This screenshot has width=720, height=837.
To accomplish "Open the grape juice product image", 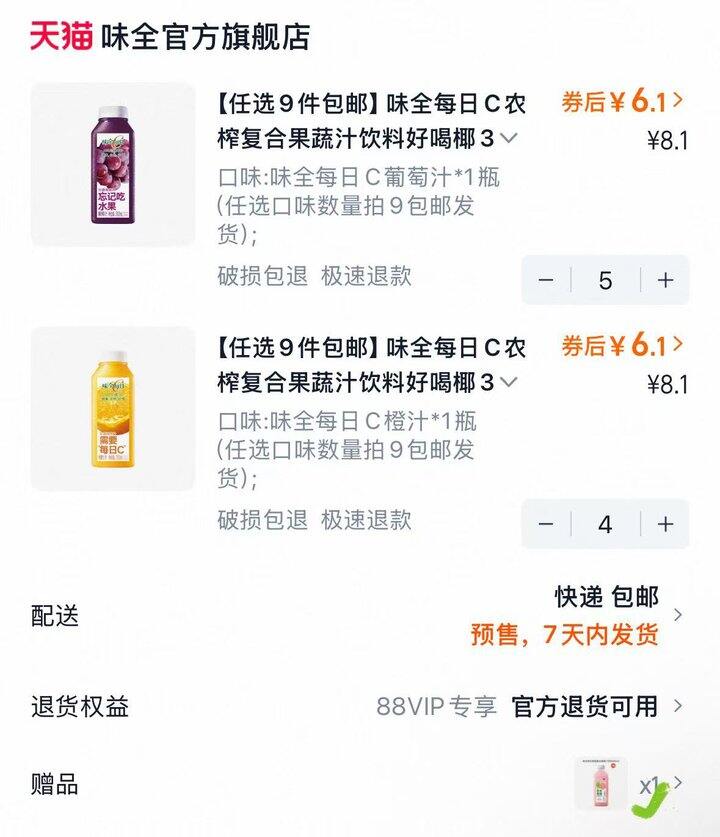I will [x=113, y=165].
